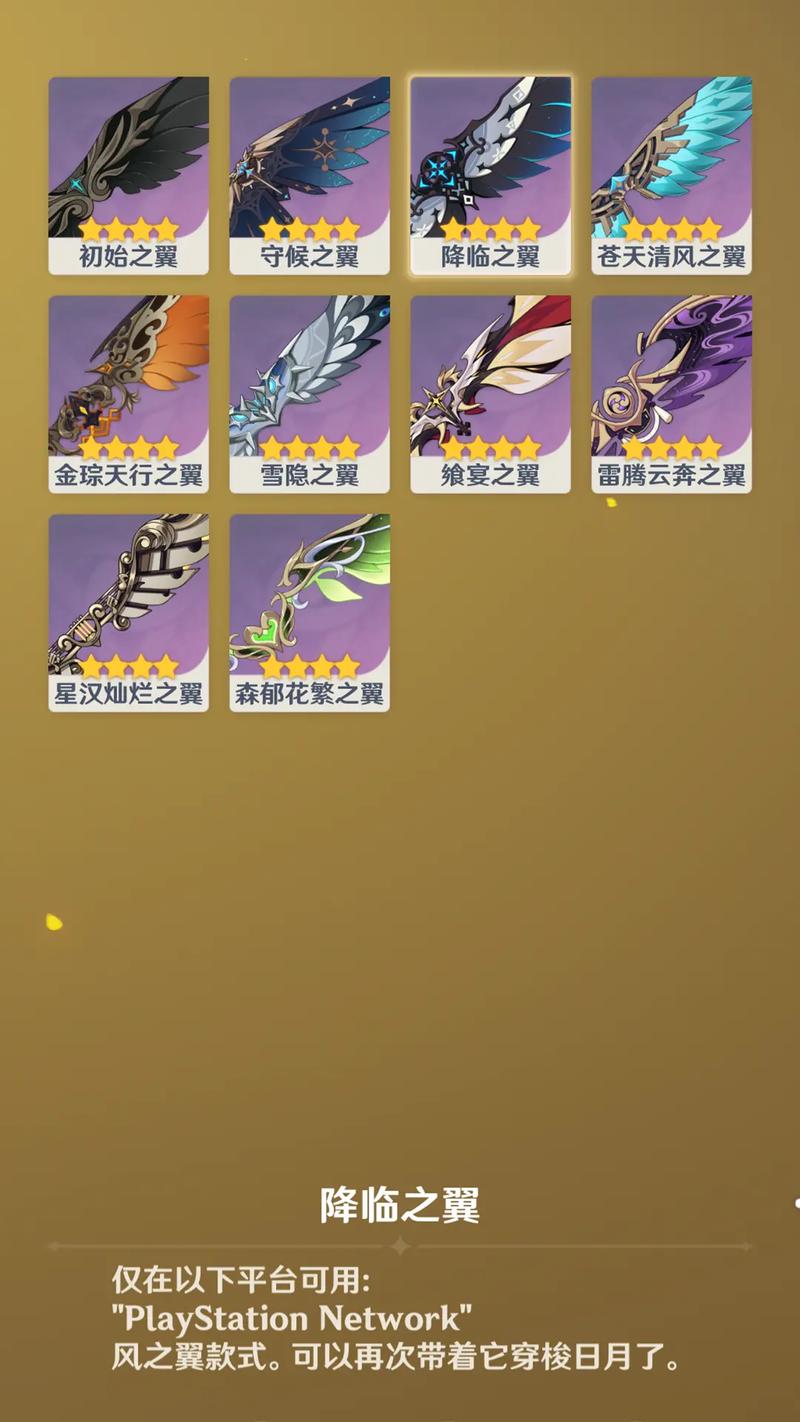Choose the 苍天清风之翼 glider
The height and width of the screenshot is (1422, 800).
pyautogui.click(x=671, y=175)
